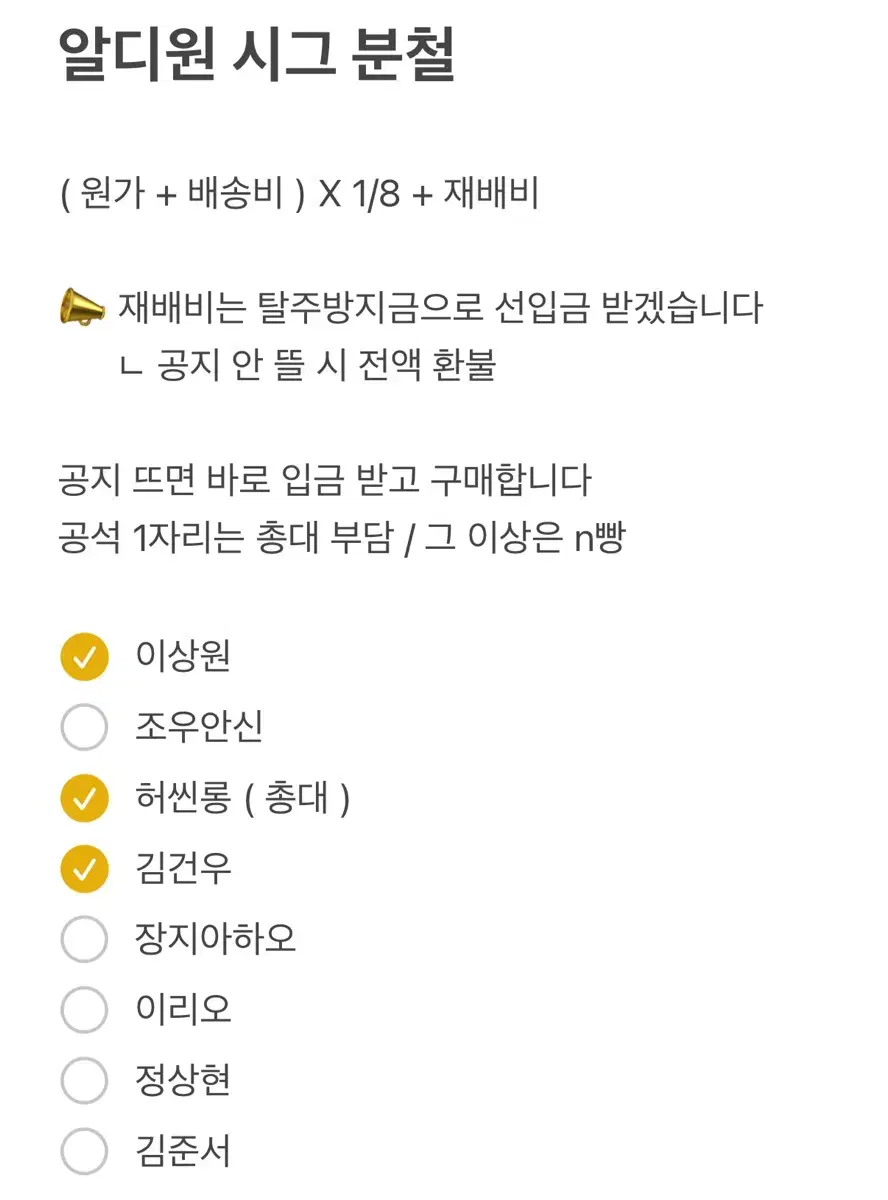Check the 조우안신 checkbox

84,727
